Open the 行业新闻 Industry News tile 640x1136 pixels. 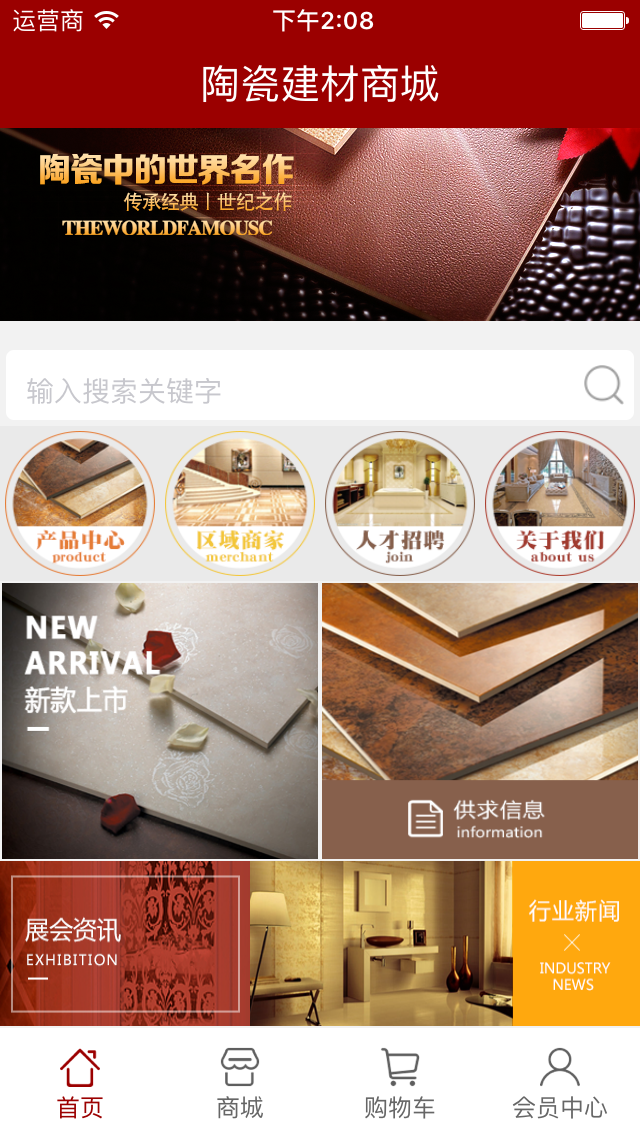coord(575,944)
